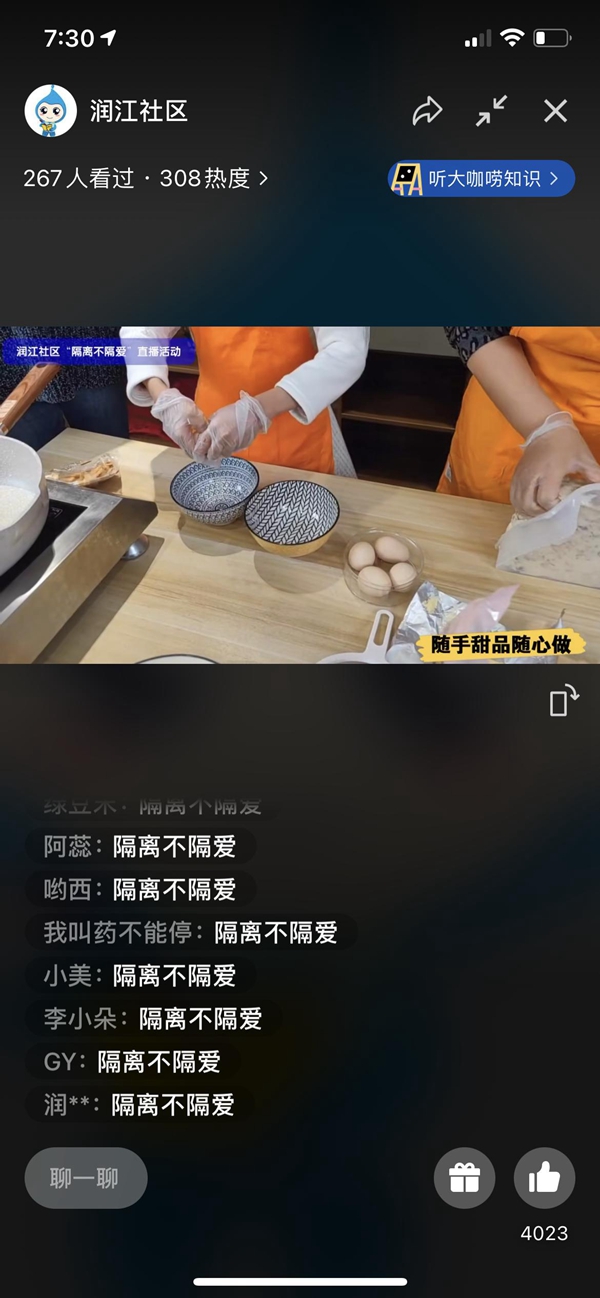Minimize the live stream window
This screenshot has width=600, height=1298.
point(491,111)
